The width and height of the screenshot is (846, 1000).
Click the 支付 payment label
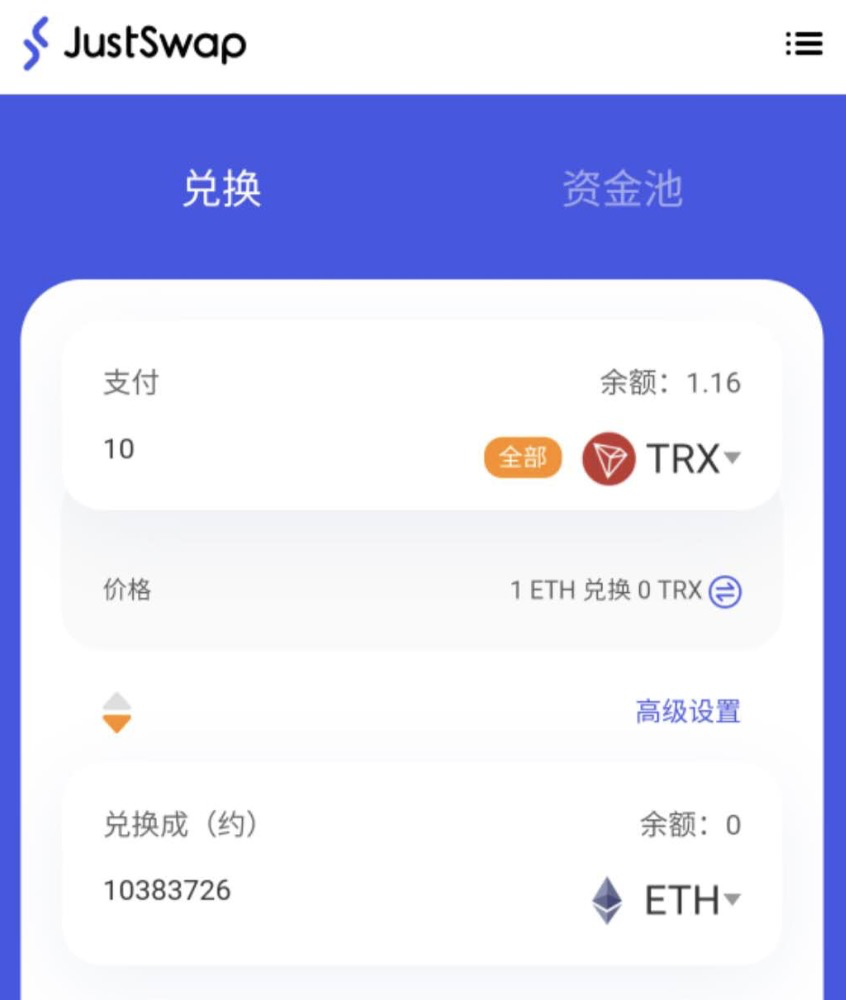[126, 382]
